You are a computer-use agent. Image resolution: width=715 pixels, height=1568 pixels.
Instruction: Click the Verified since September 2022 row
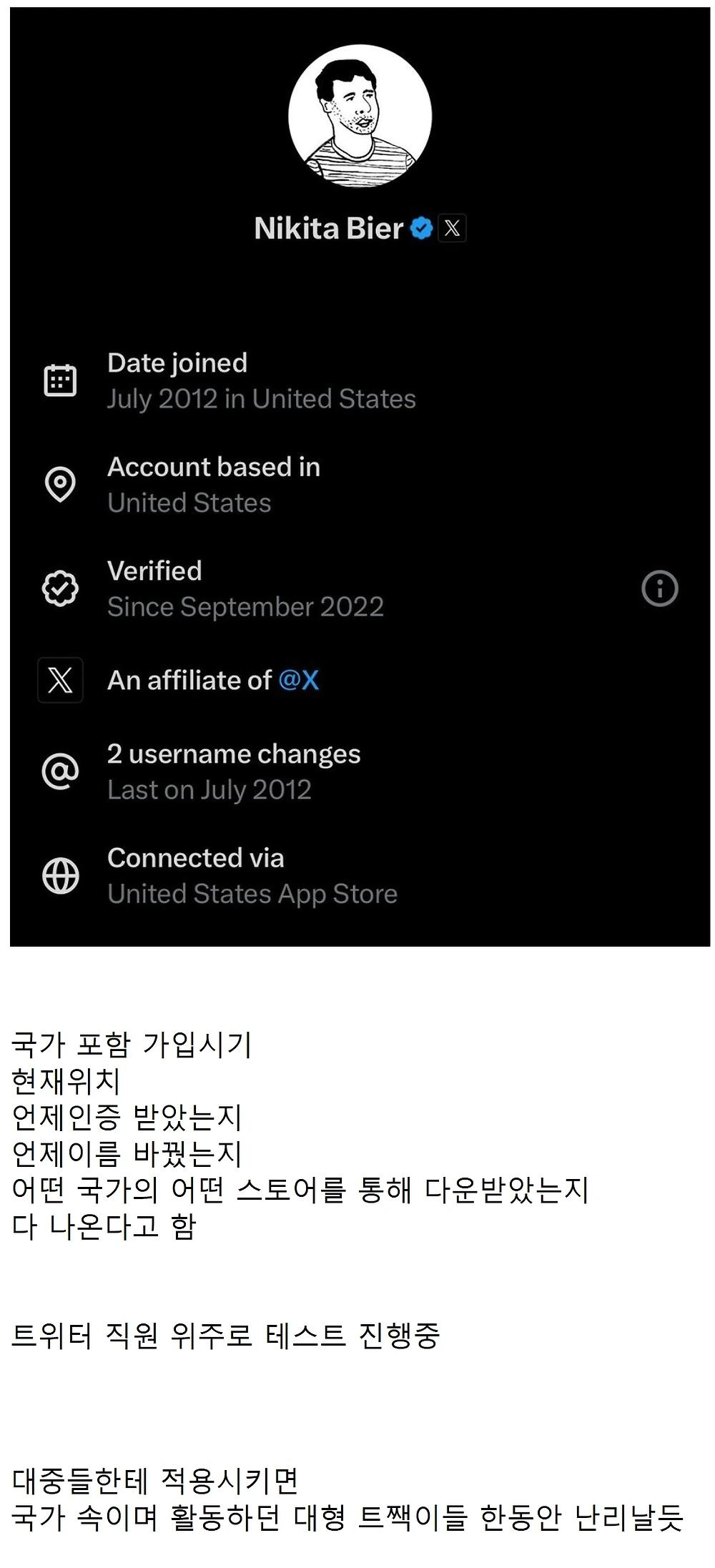[x=245, y=588]
